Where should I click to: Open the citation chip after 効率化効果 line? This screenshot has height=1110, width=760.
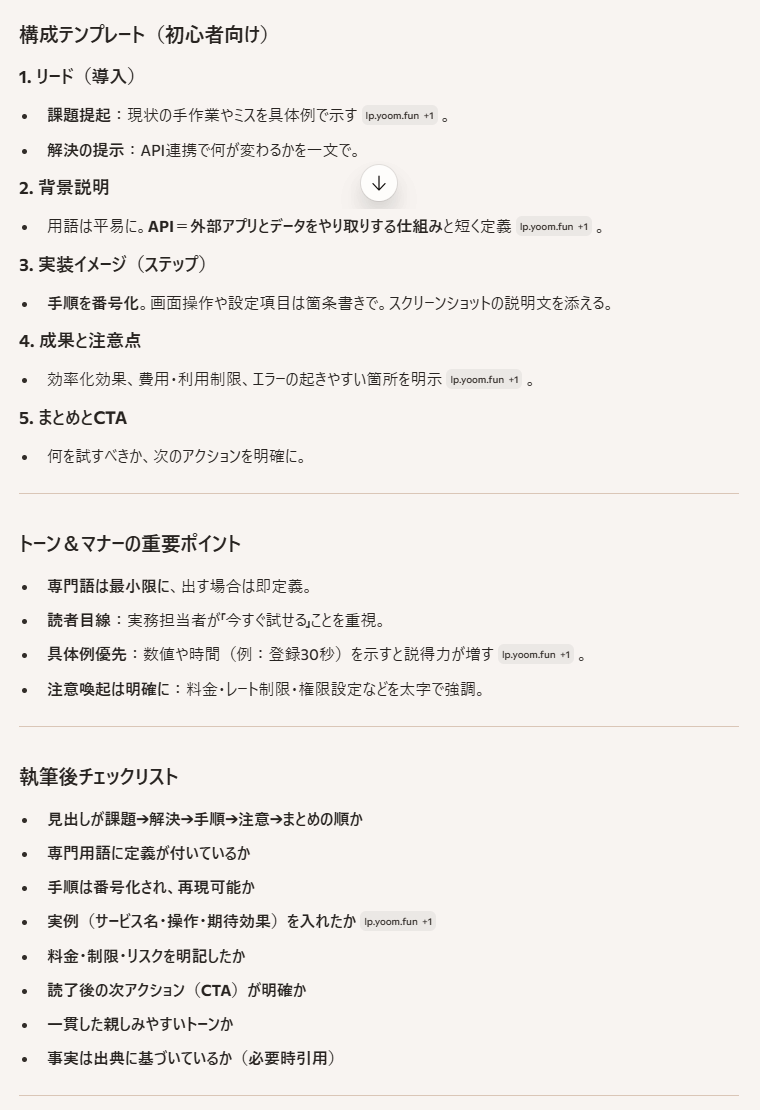click(x=485, y=379)
